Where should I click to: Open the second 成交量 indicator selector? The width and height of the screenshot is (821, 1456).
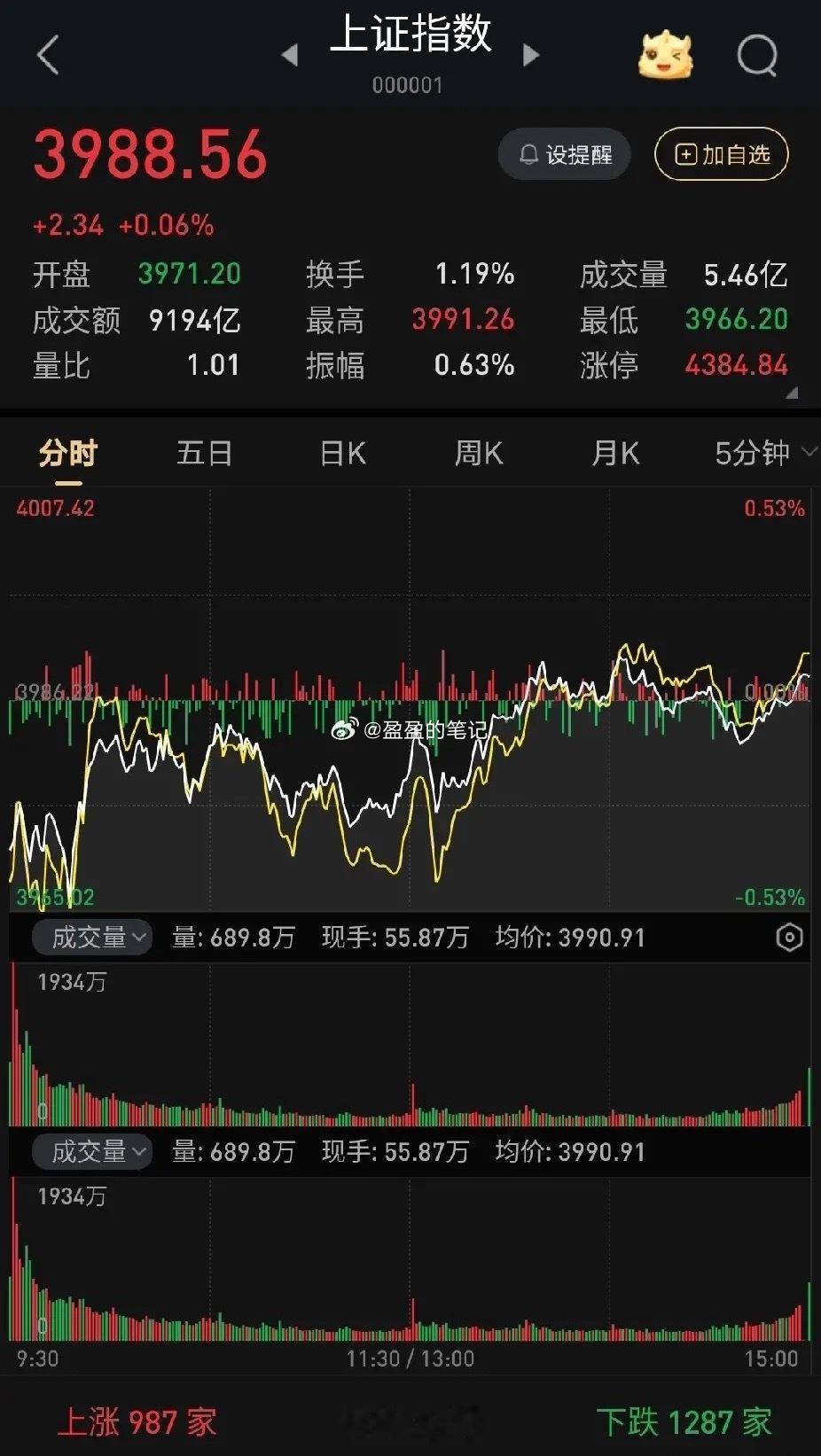[91, 1151]
